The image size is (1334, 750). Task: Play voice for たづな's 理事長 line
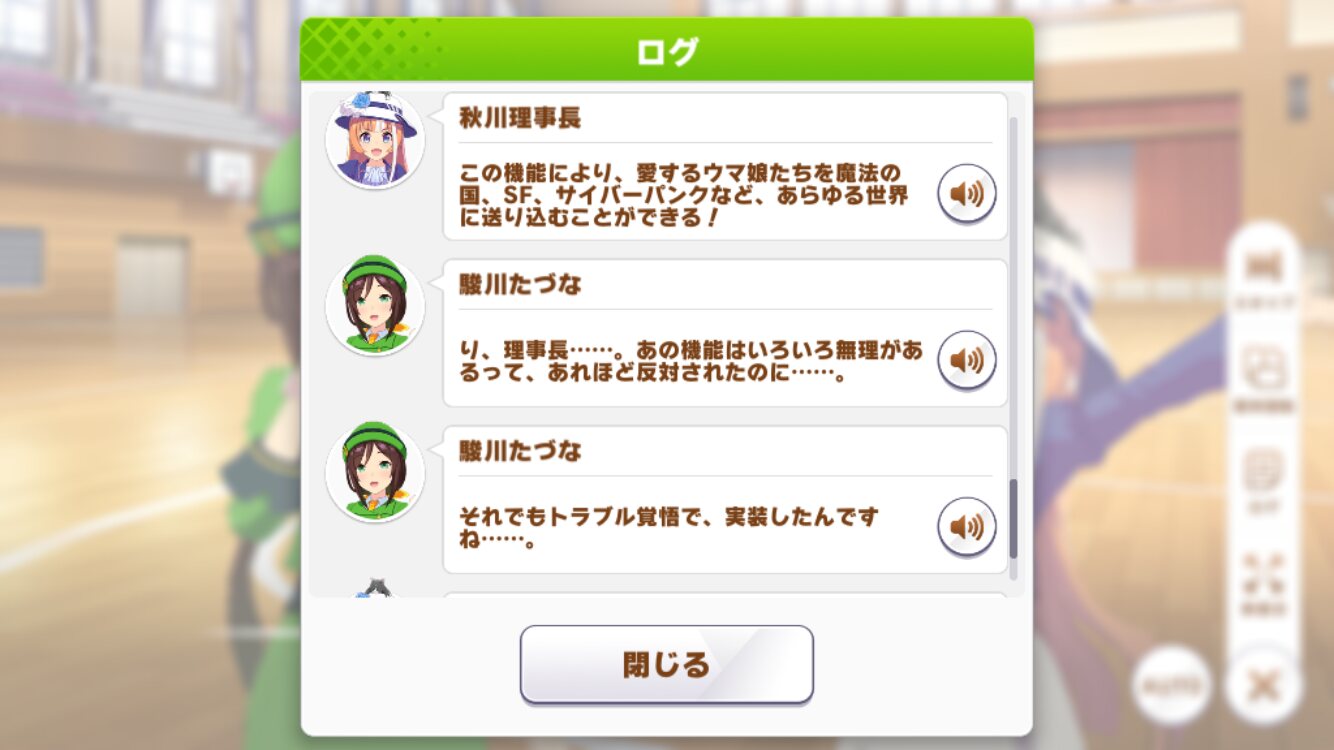[x=966, y=360]
